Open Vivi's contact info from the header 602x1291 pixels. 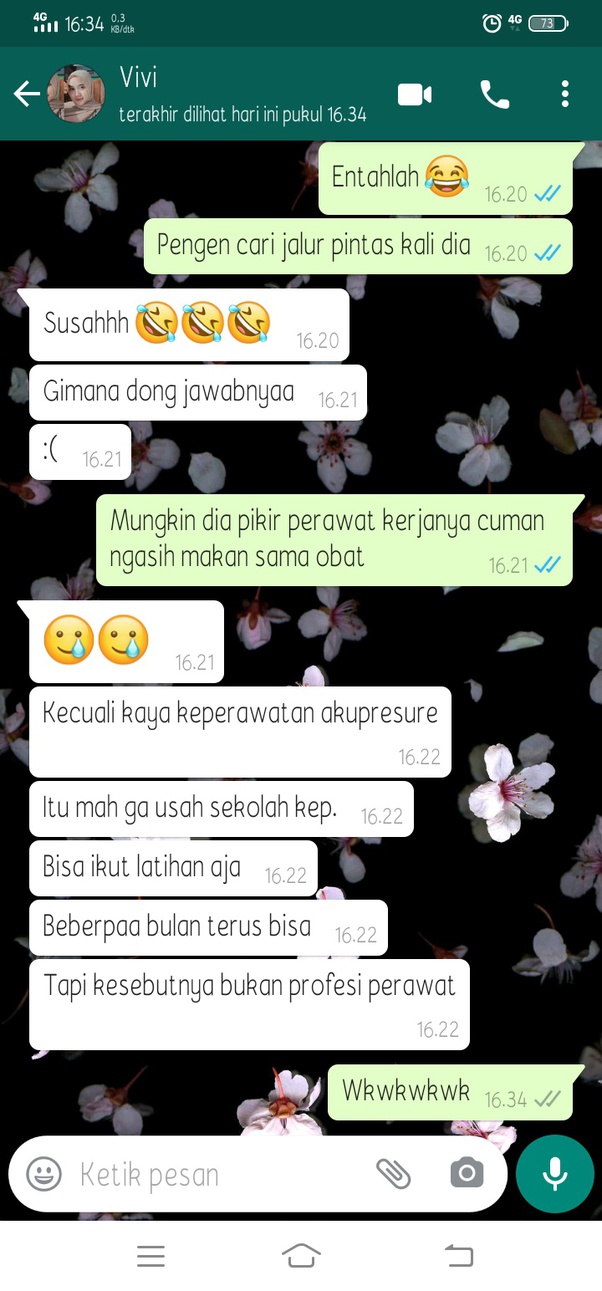pyautogui.click(x=240, y=94)
